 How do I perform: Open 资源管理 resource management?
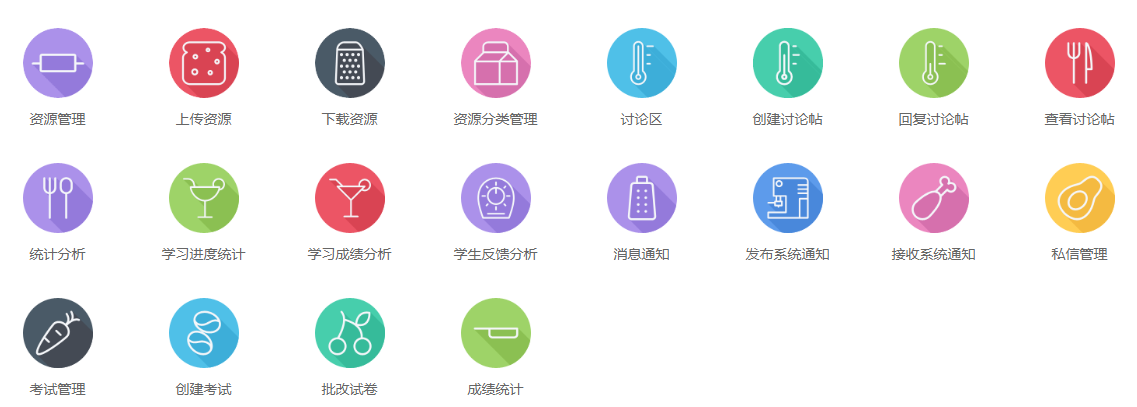click(x=58, y=63)
